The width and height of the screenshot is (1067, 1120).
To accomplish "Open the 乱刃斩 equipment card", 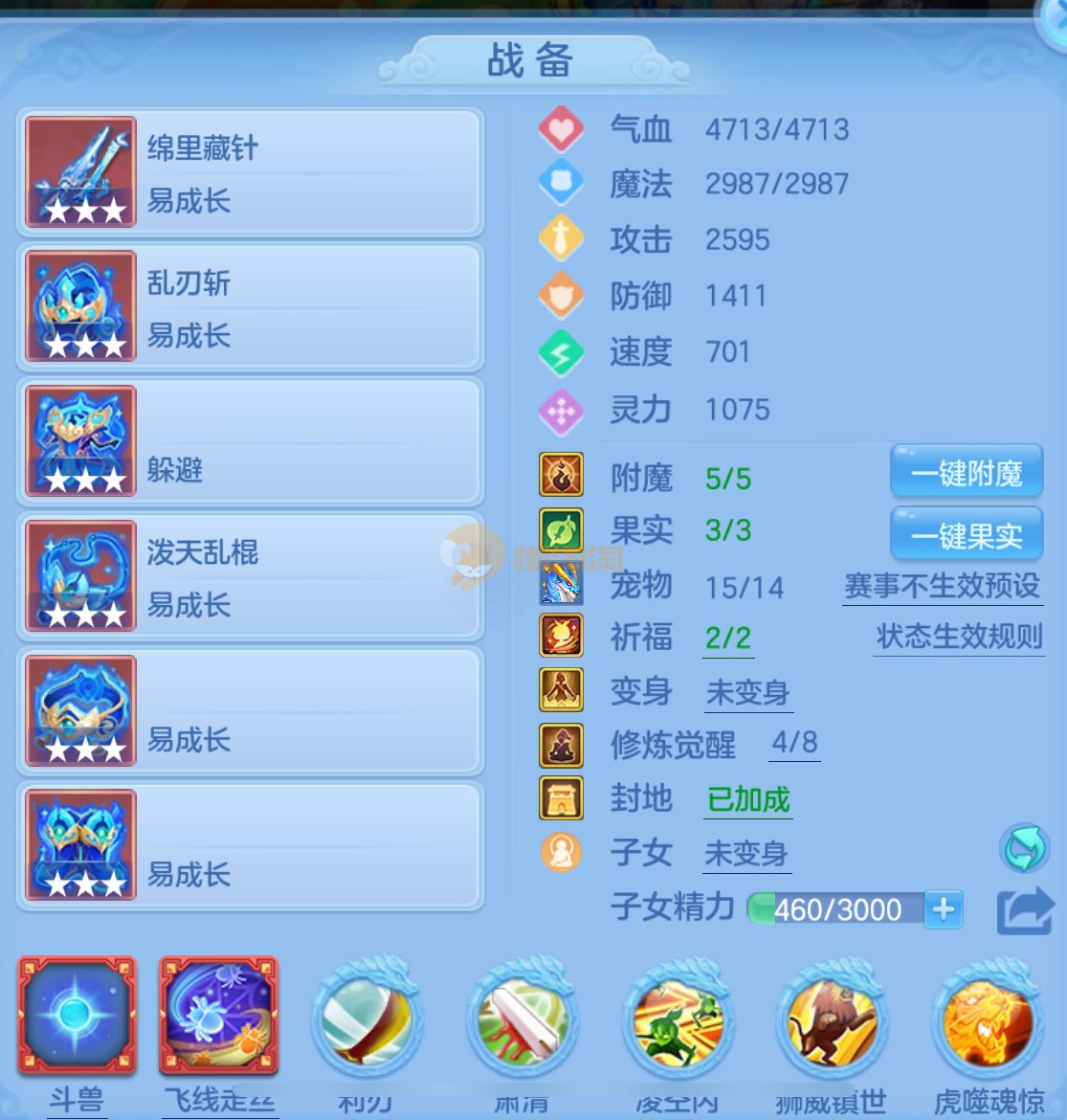I will (251, 306).
